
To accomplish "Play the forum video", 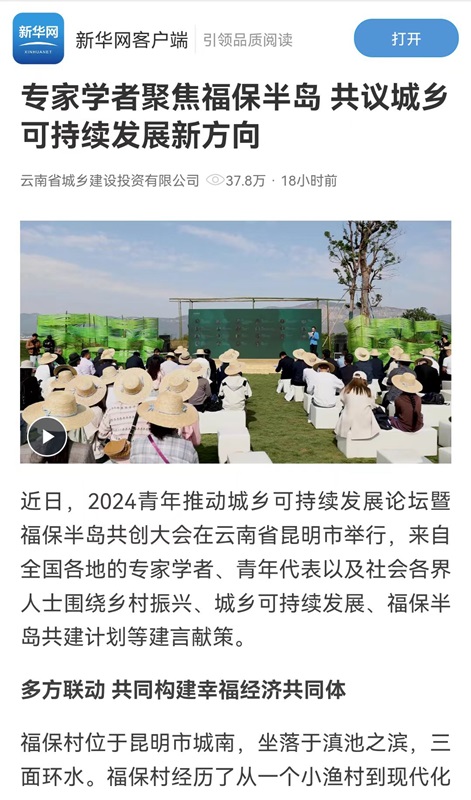I will click(x=47, y=436).
